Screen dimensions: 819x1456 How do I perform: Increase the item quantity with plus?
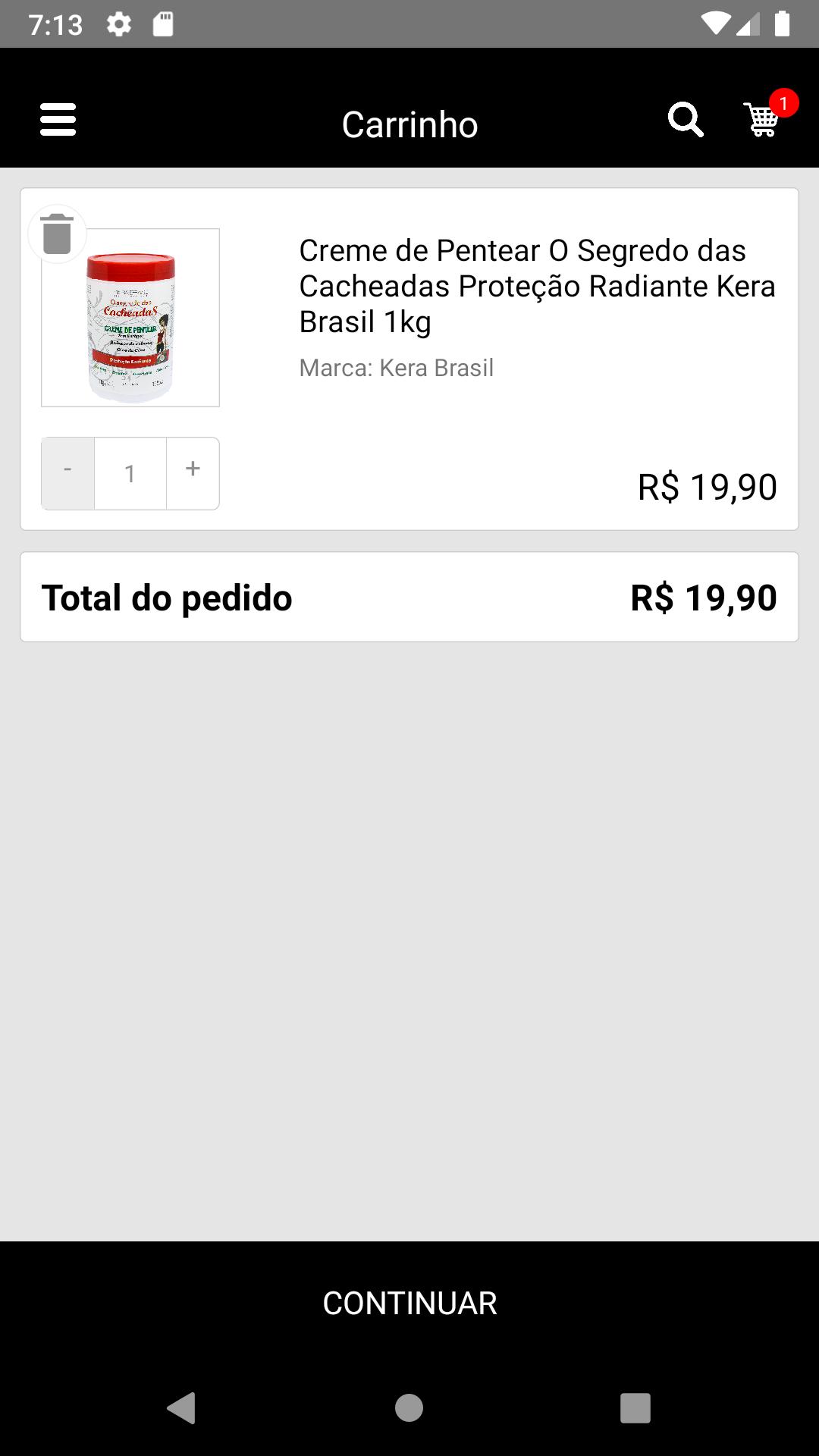click(193, 473)
